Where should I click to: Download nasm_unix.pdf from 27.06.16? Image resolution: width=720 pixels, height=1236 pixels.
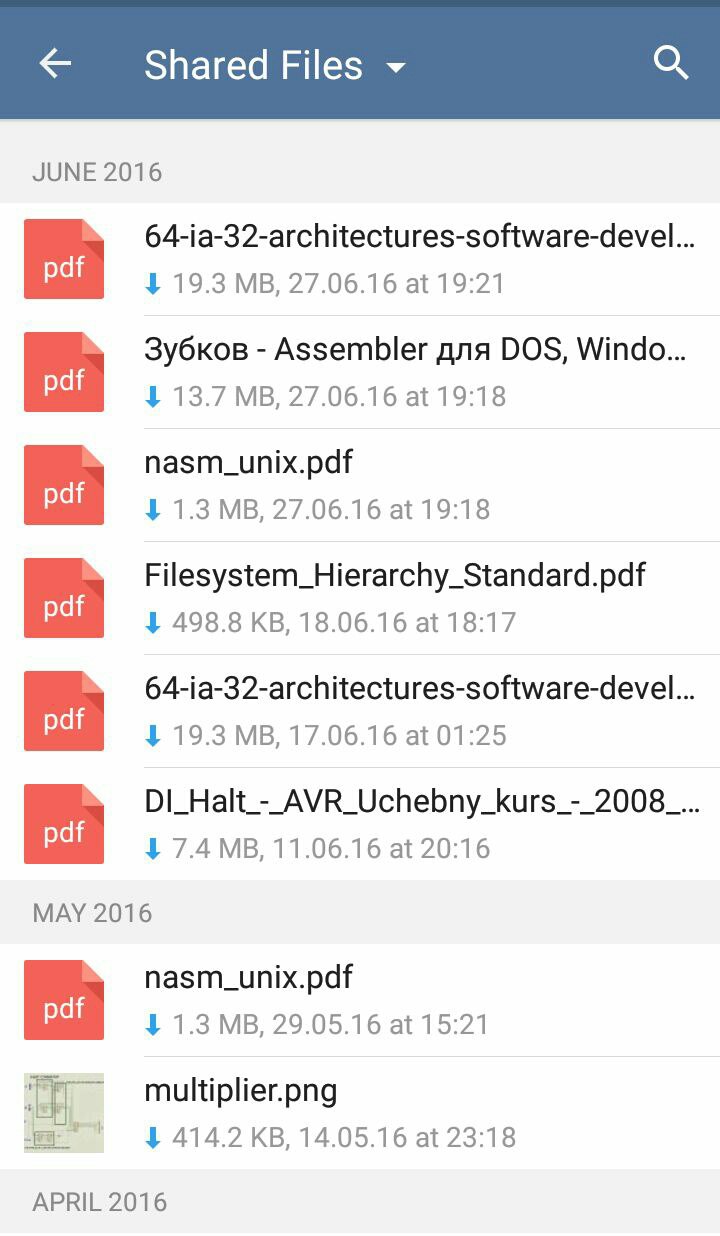(153, 510)
